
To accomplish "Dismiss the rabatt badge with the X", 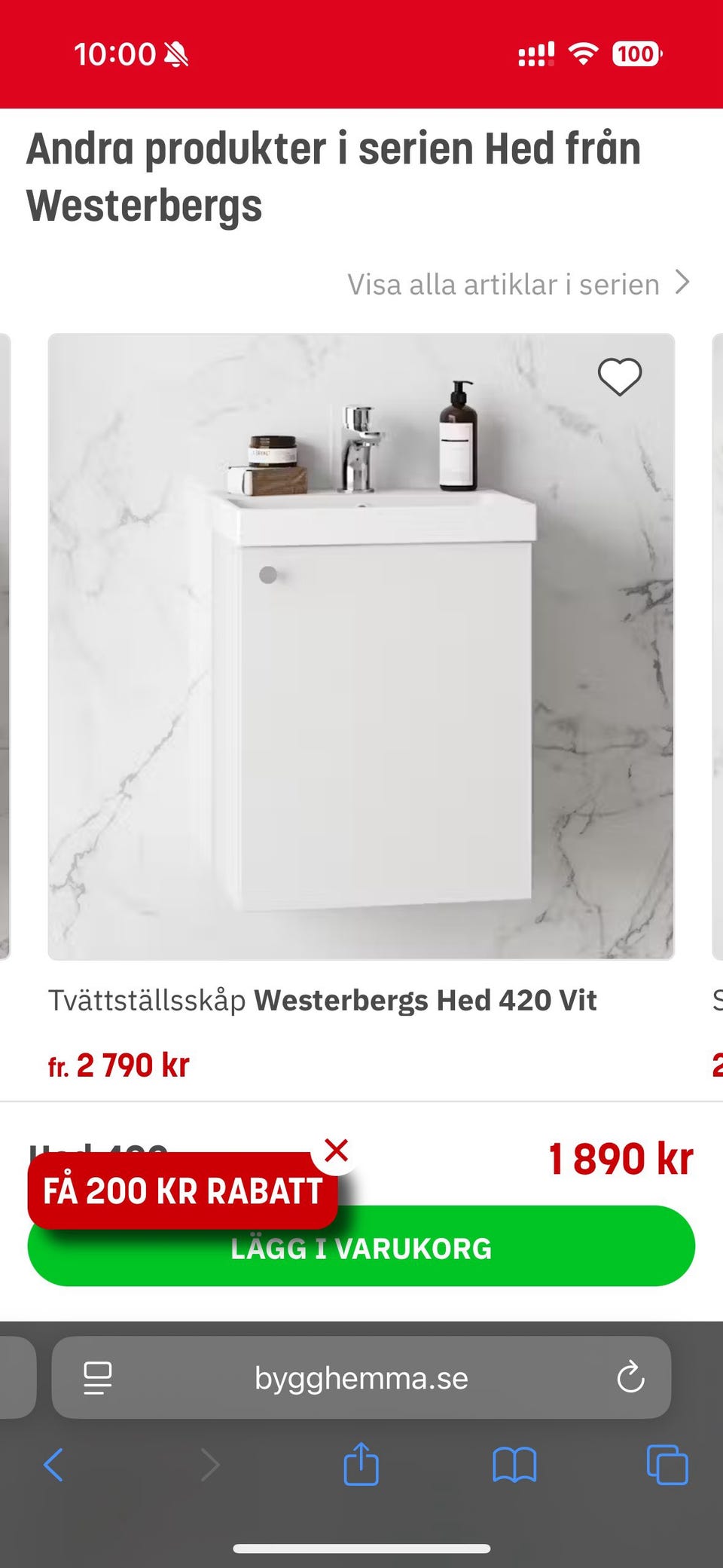I will click(x=337, y=1149).
